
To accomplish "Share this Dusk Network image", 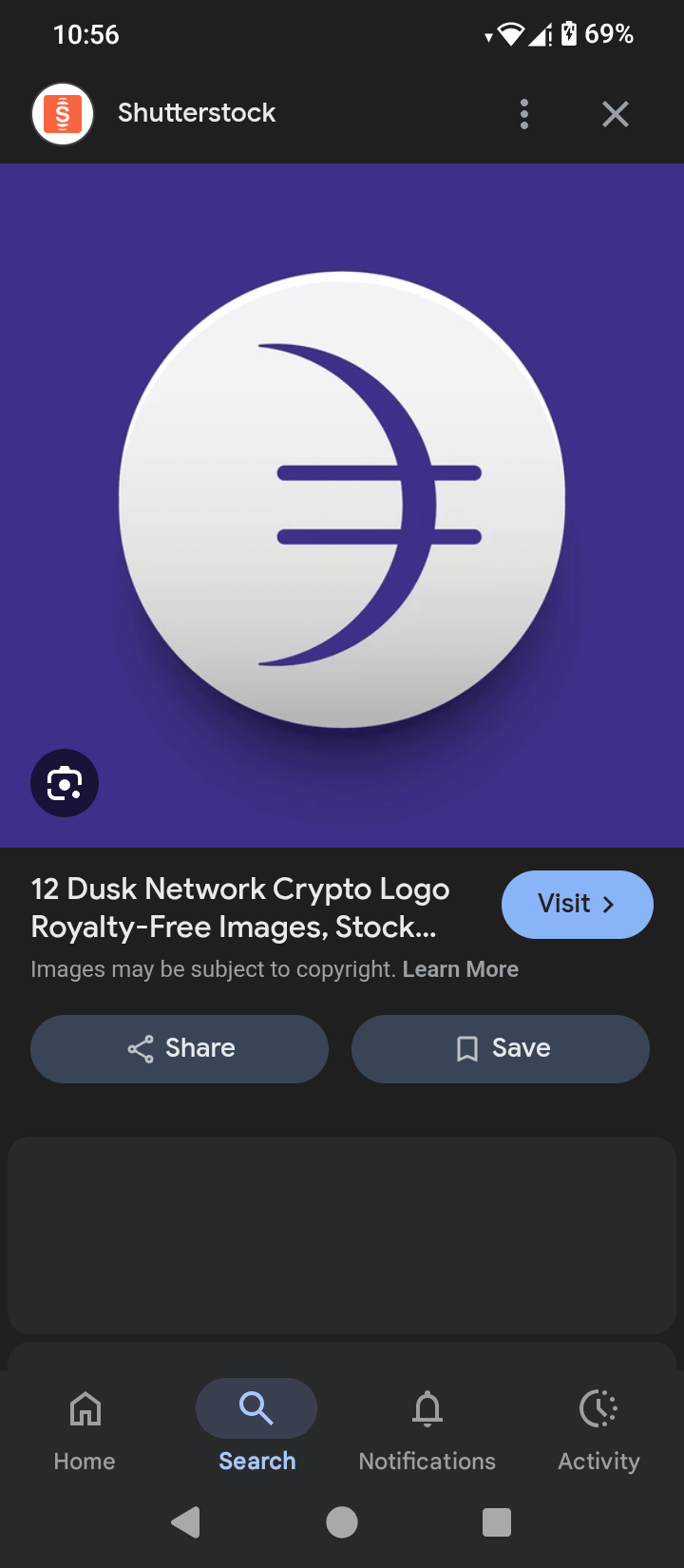I will click(180, 1048).
